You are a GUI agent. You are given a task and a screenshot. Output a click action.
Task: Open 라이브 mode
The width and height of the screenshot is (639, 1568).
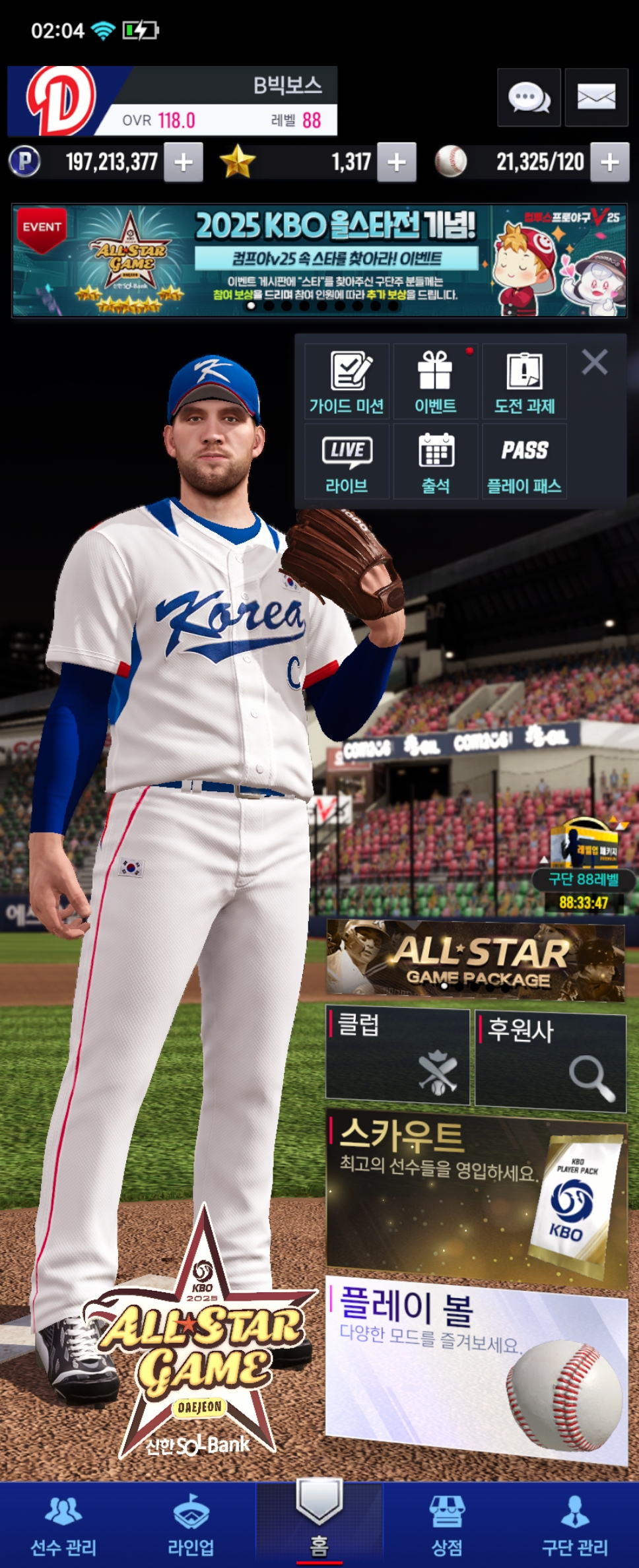click(347, 462)
